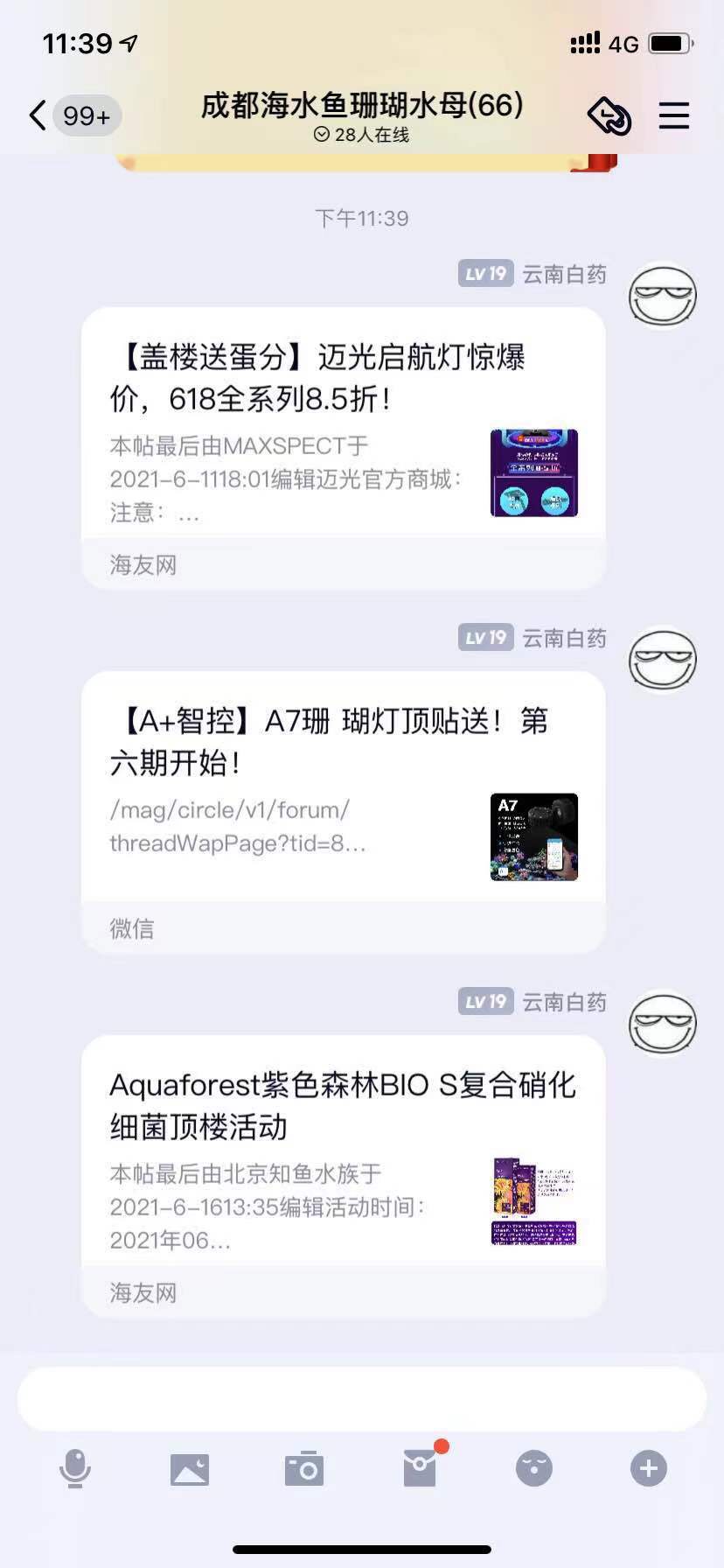The height and width of the screenshot is (1568, 724).
Task: Open the group chat menu
Action: [673, 115]
